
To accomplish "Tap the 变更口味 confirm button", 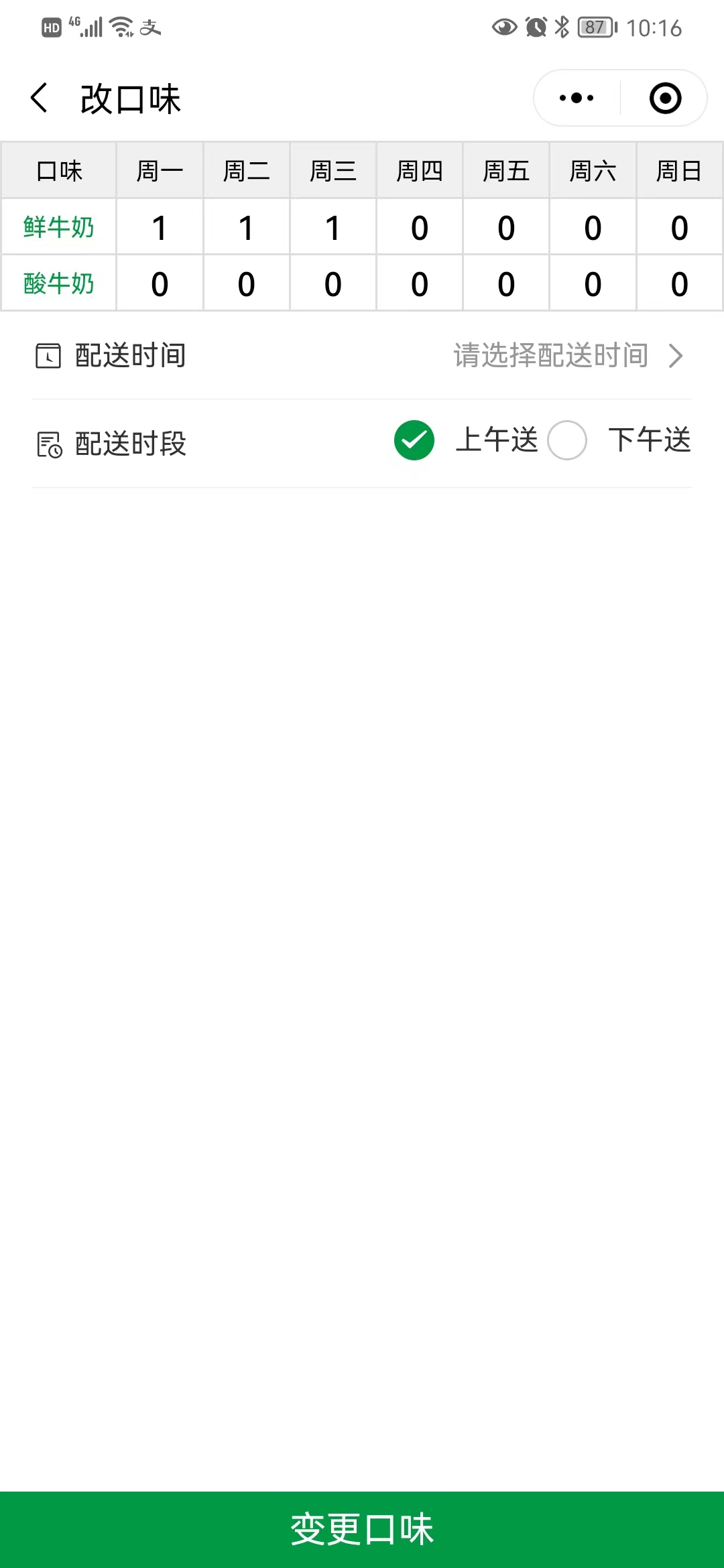I will click(362, 1529).
